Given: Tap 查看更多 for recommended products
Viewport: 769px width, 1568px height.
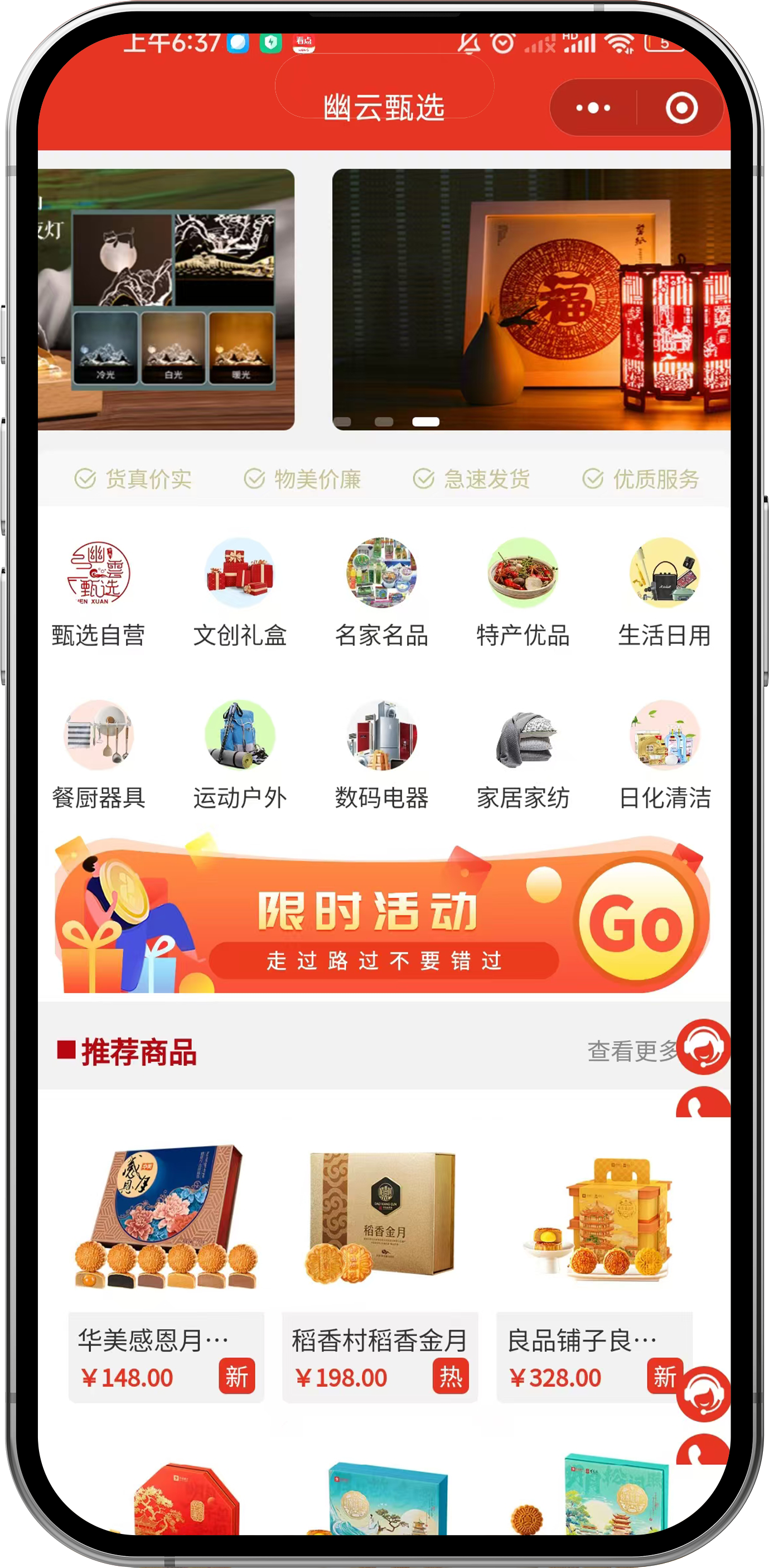Looking at the screenshot, I should 630,1051.
